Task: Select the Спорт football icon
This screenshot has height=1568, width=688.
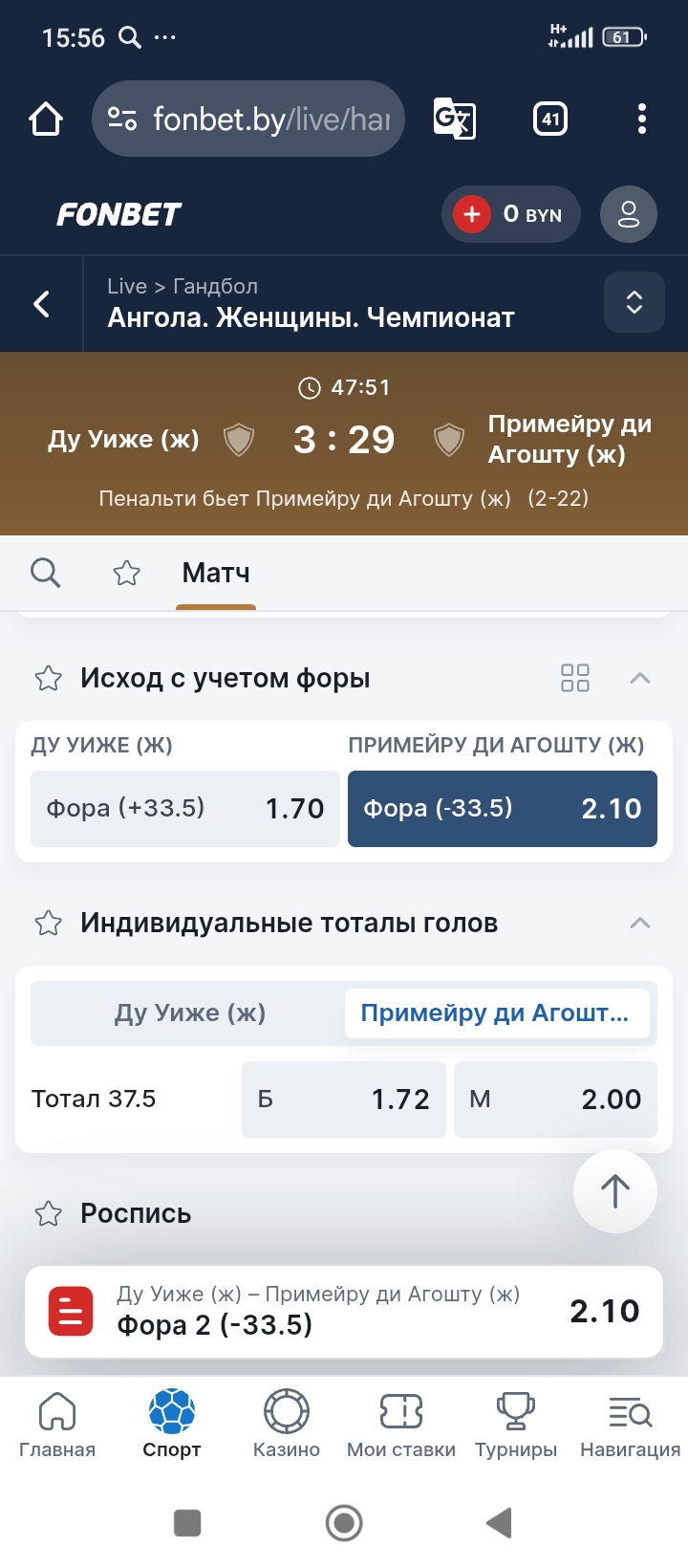Action: click(171, 1411)
